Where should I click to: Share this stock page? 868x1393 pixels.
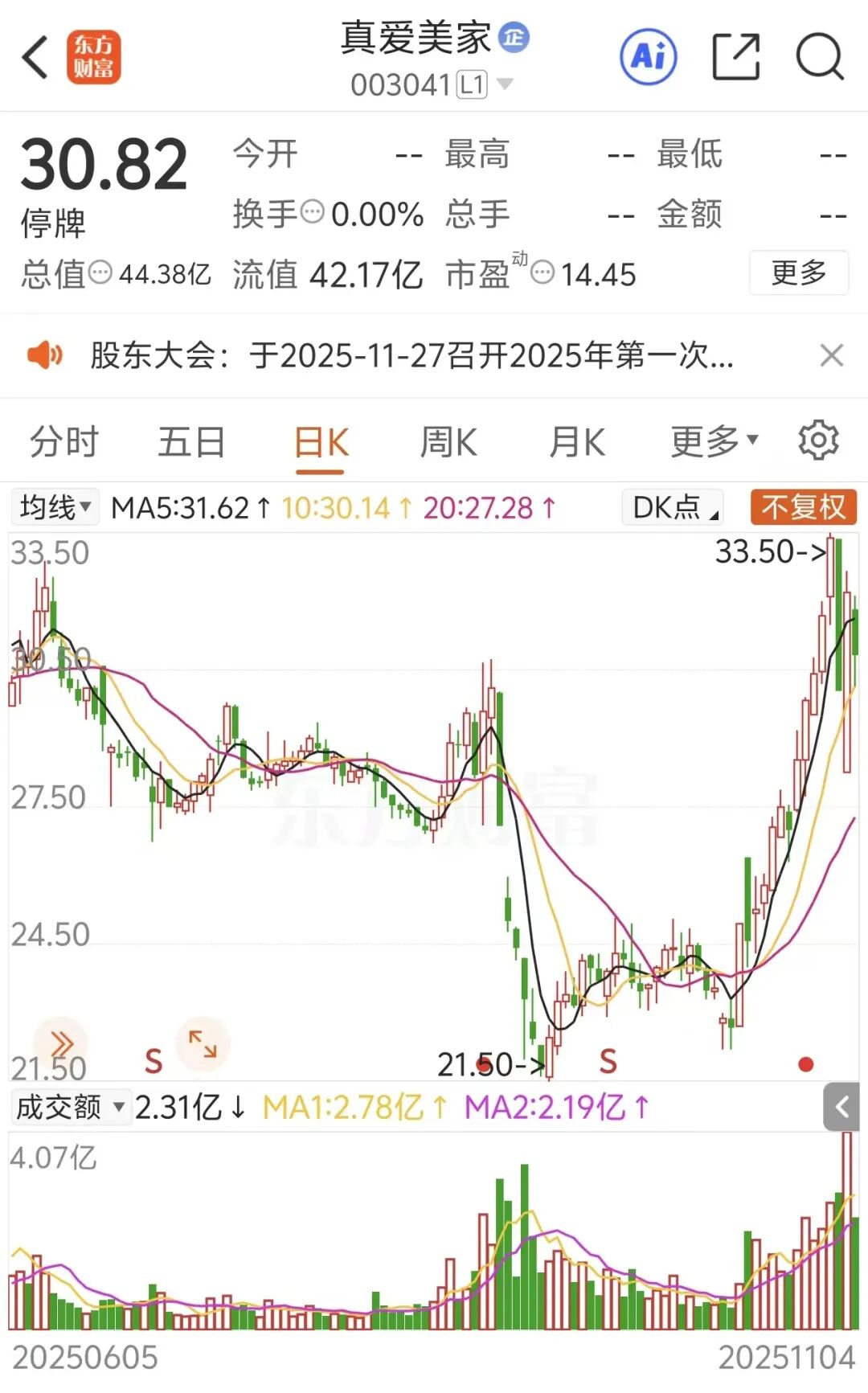pos(736,58)
